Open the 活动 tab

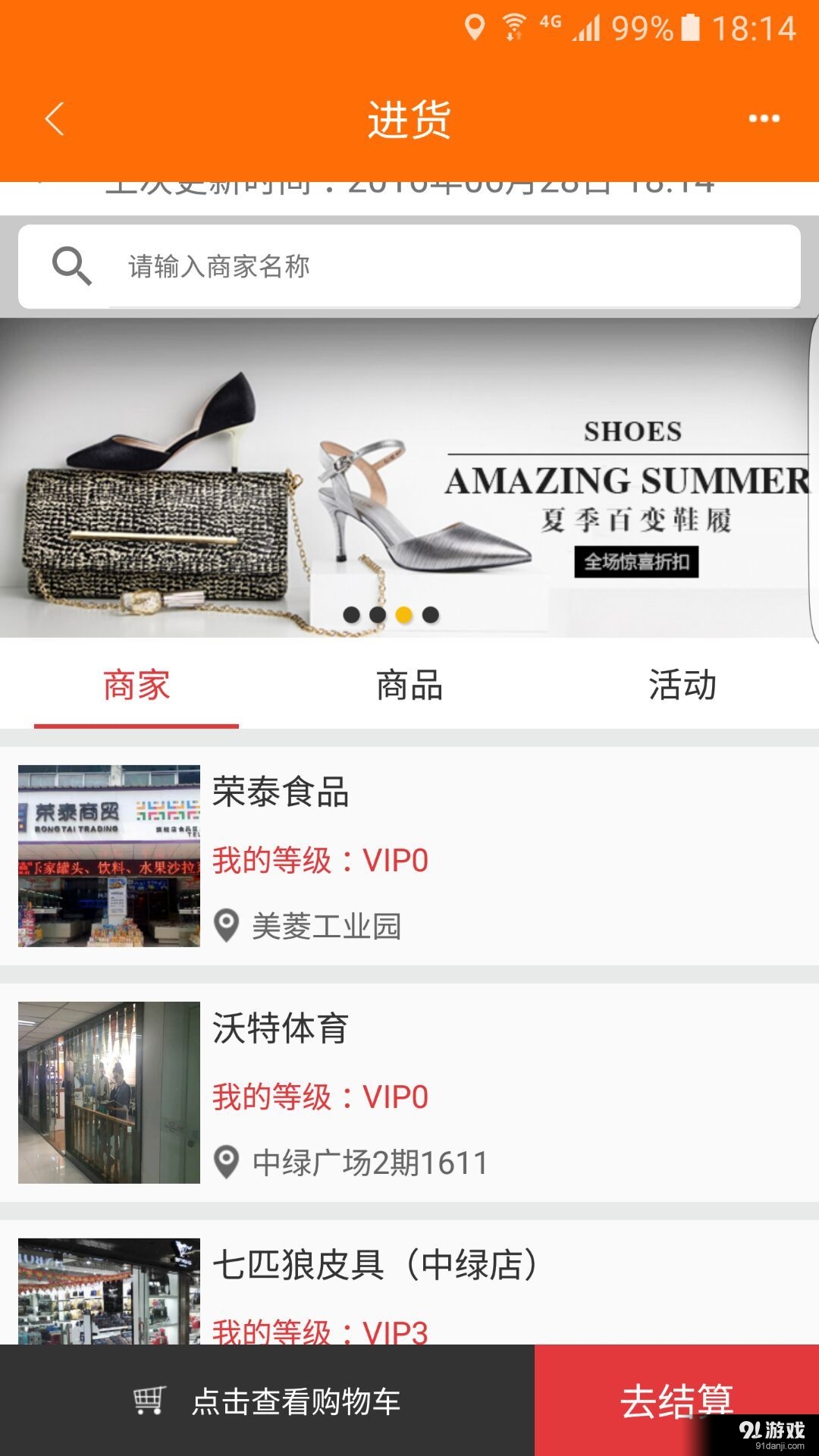click(x=684, y=685)
